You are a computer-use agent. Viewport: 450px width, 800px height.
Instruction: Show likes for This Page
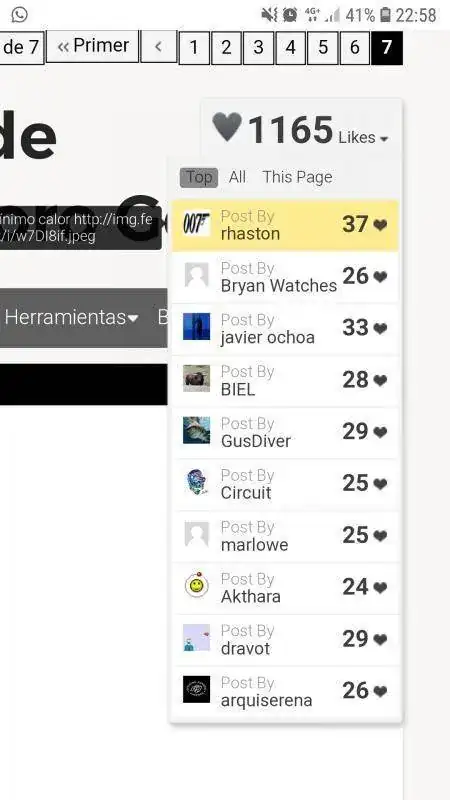coord(297,178)
